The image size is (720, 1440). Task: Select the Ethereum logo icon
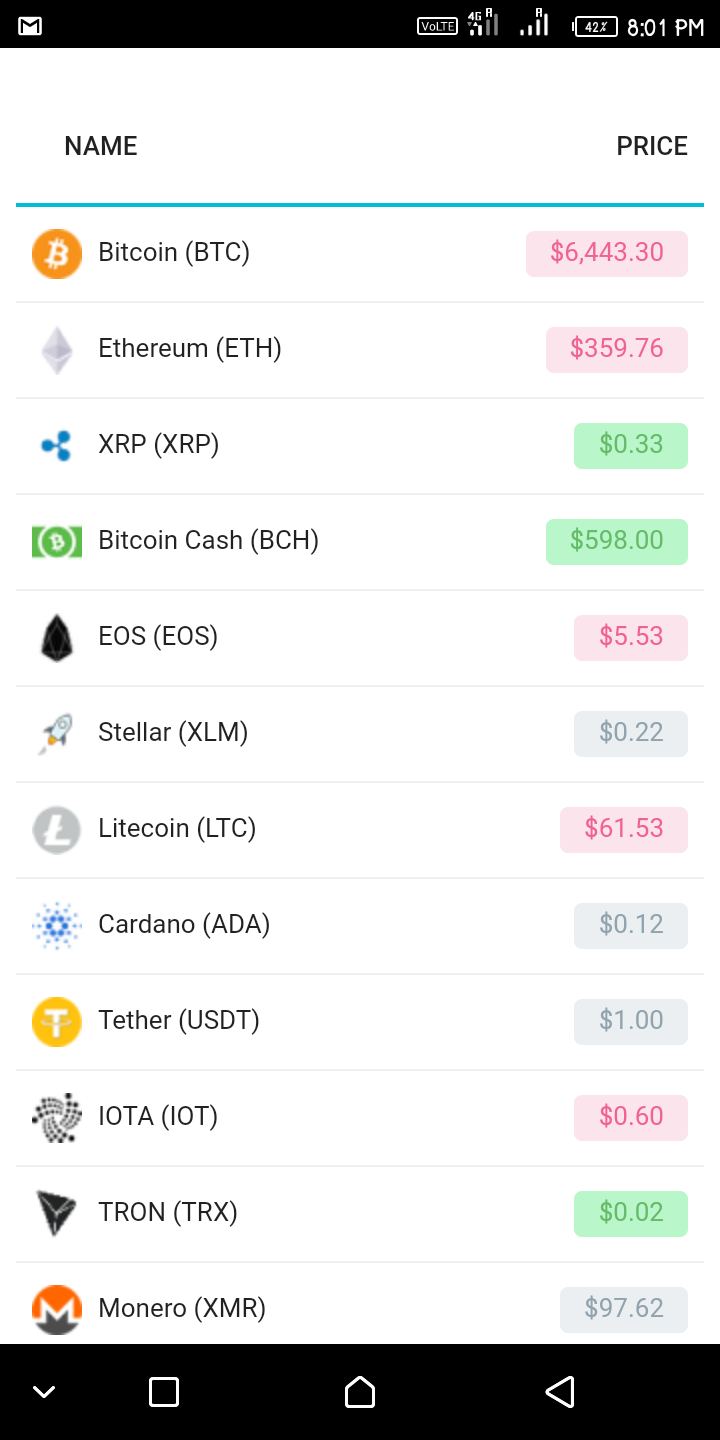pyautogui.click(x=57, y=350)
